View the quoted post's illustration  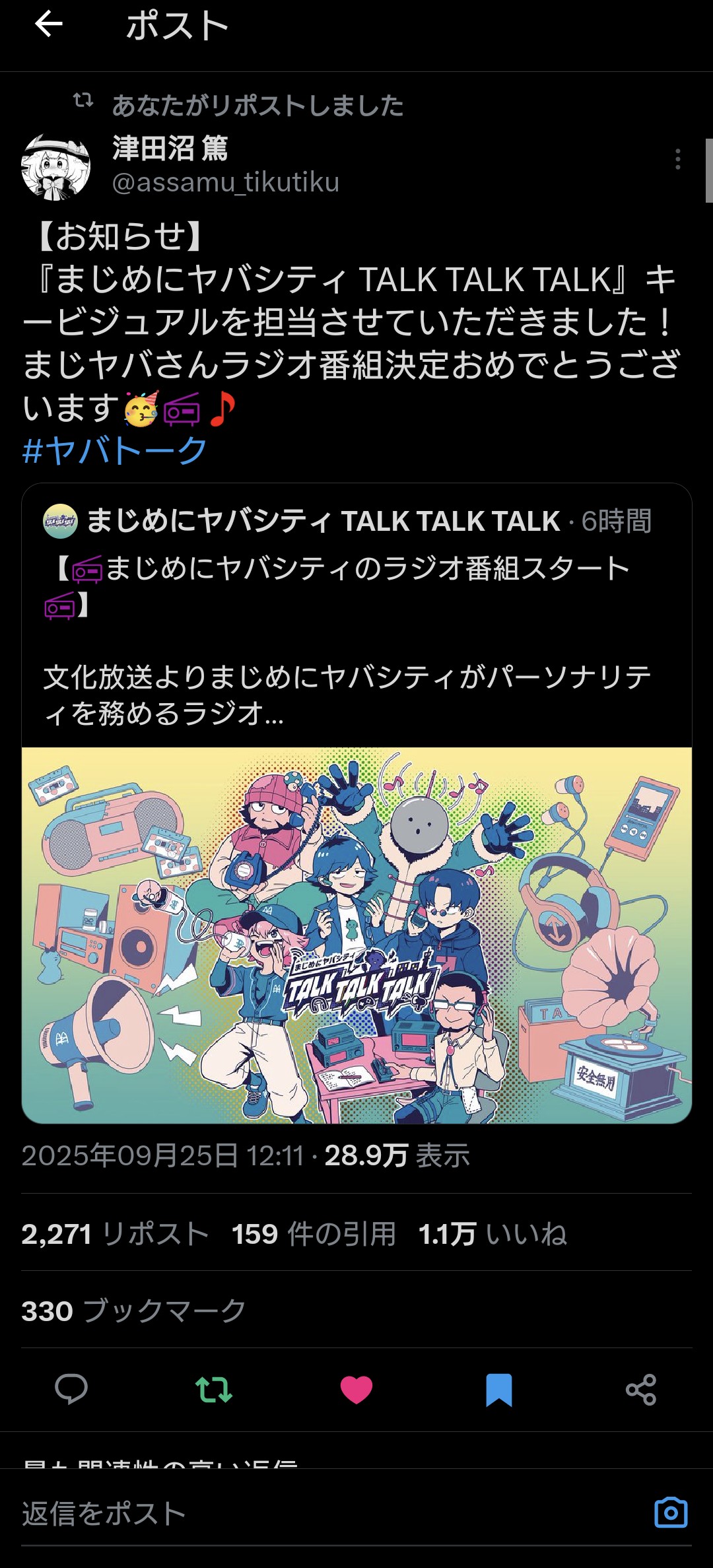pos(356,935)
